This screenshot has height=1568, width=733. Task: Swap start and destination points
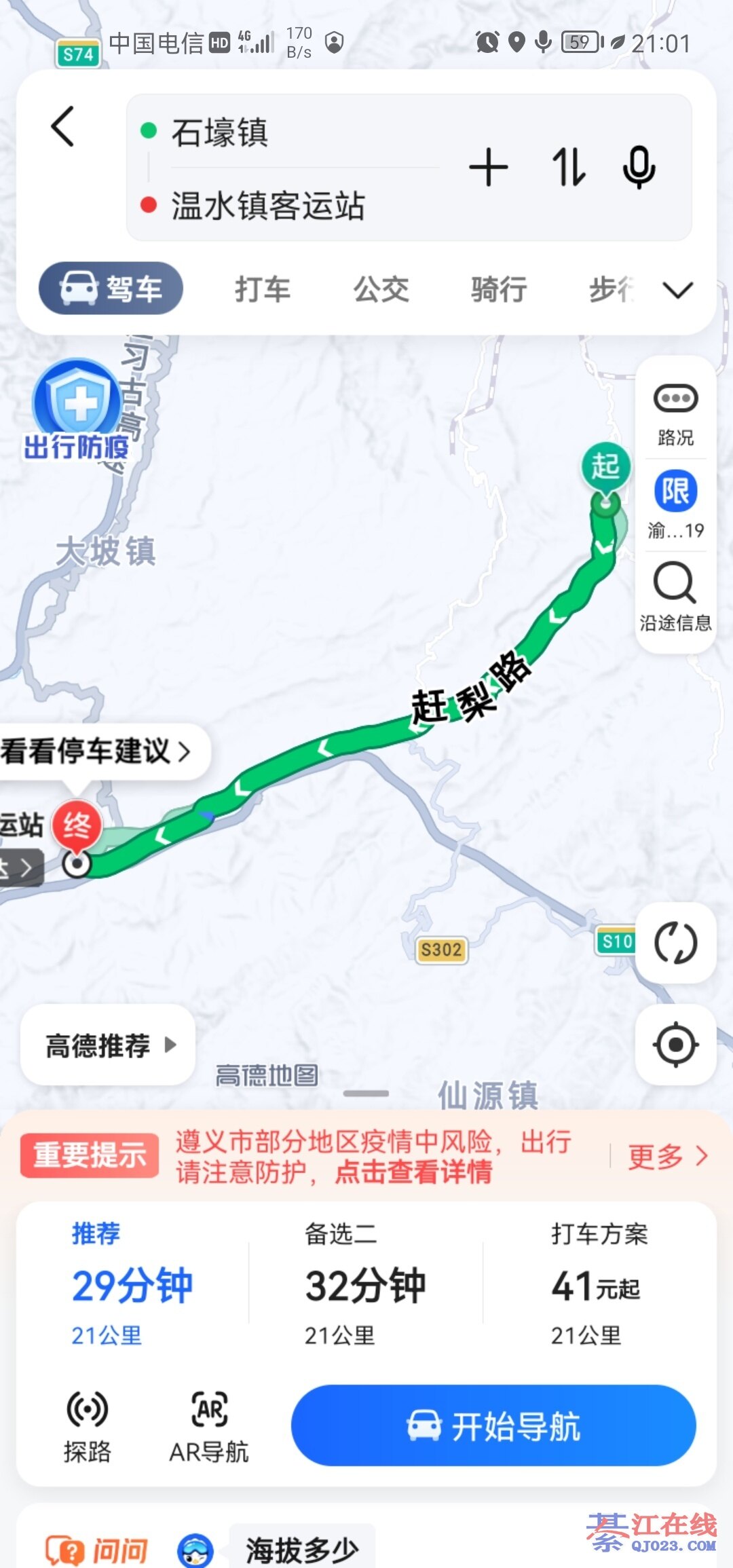tap(567, 168)
